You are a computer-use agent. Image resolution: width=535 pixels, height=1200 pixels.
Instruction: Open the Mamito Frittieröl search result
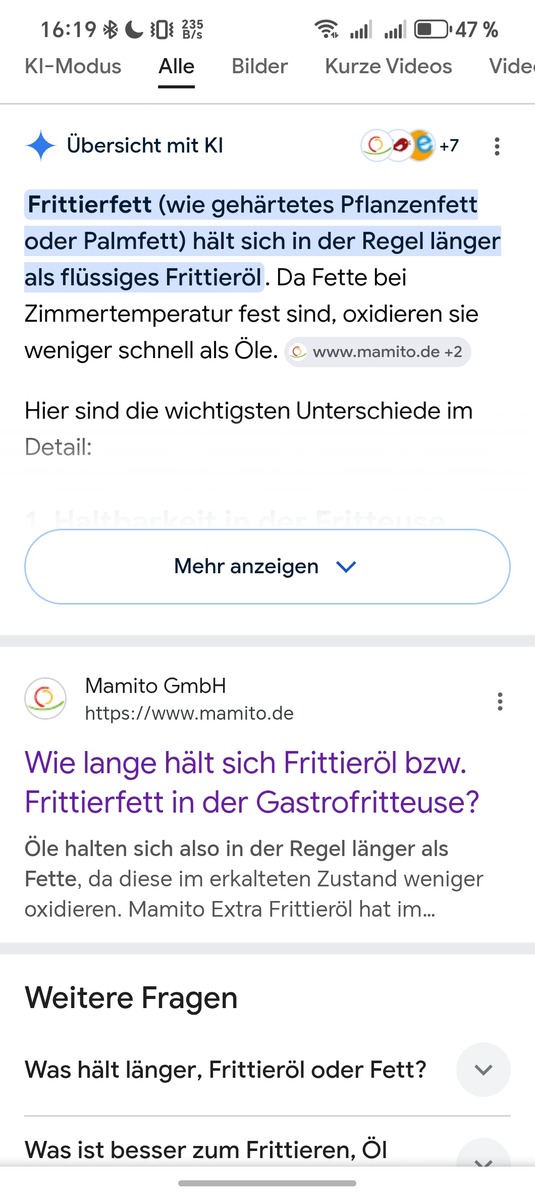point(252,783)
